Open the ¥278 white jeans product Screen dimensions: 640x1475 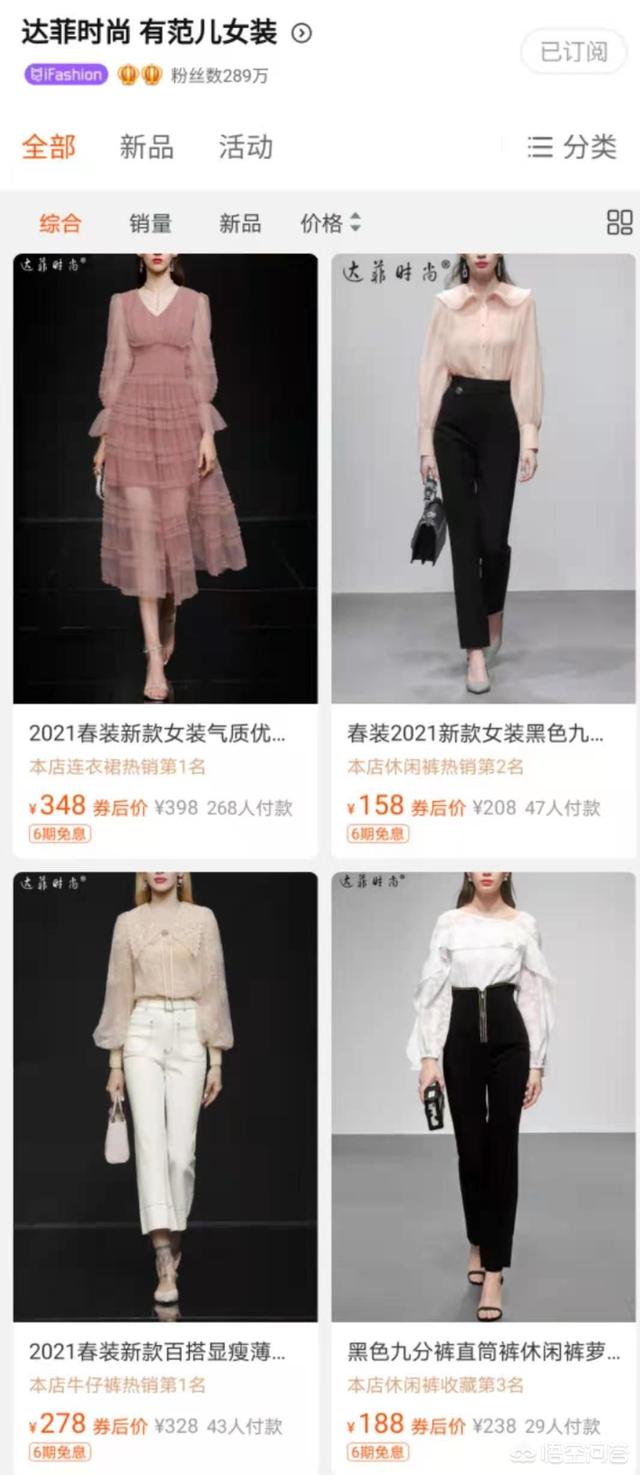[x=165, y=1097]
